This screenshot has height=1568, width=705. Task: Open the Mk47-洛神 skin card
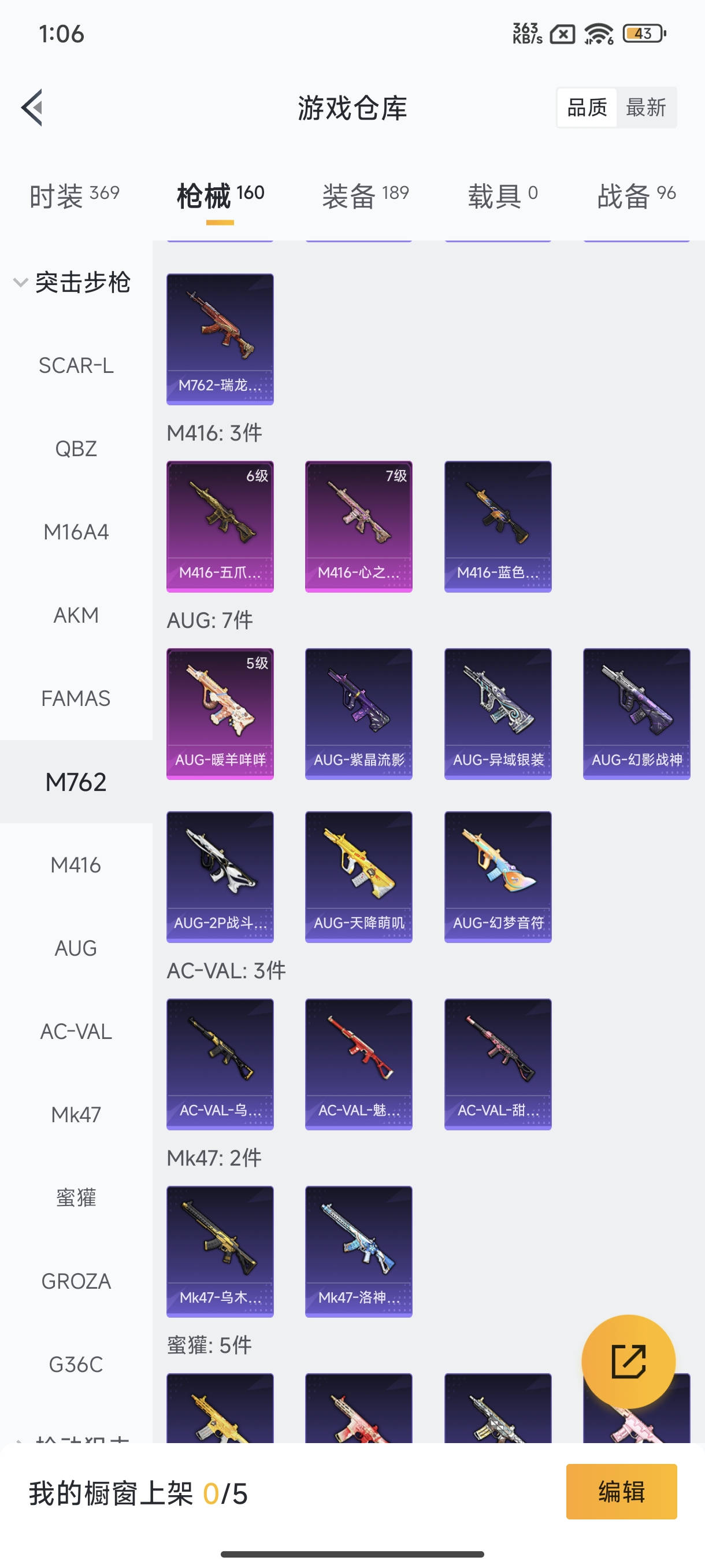[359, 1252]
